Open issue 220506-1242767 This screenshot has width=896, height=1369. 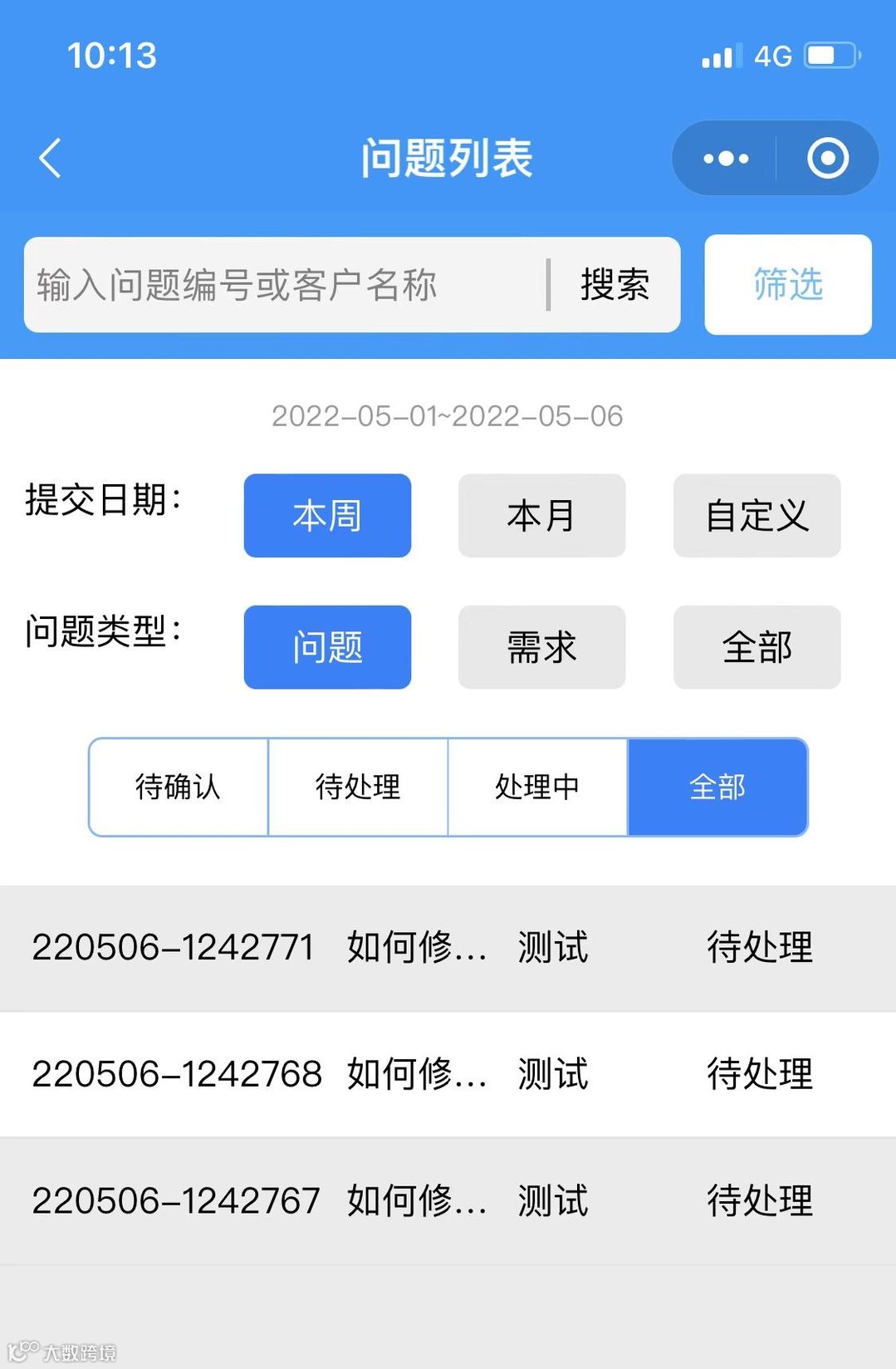click(x=448, y=1200)
